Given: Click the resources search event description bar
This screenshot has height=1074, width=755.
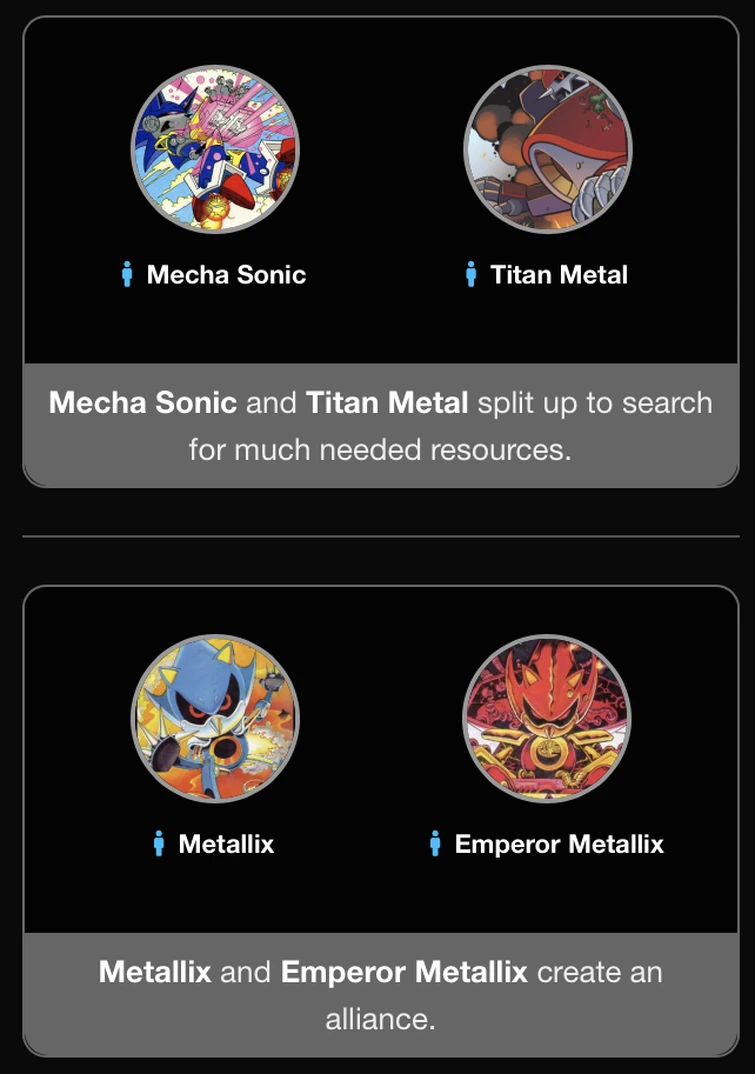Looking at the screenshot, I should tap(378, 425).
